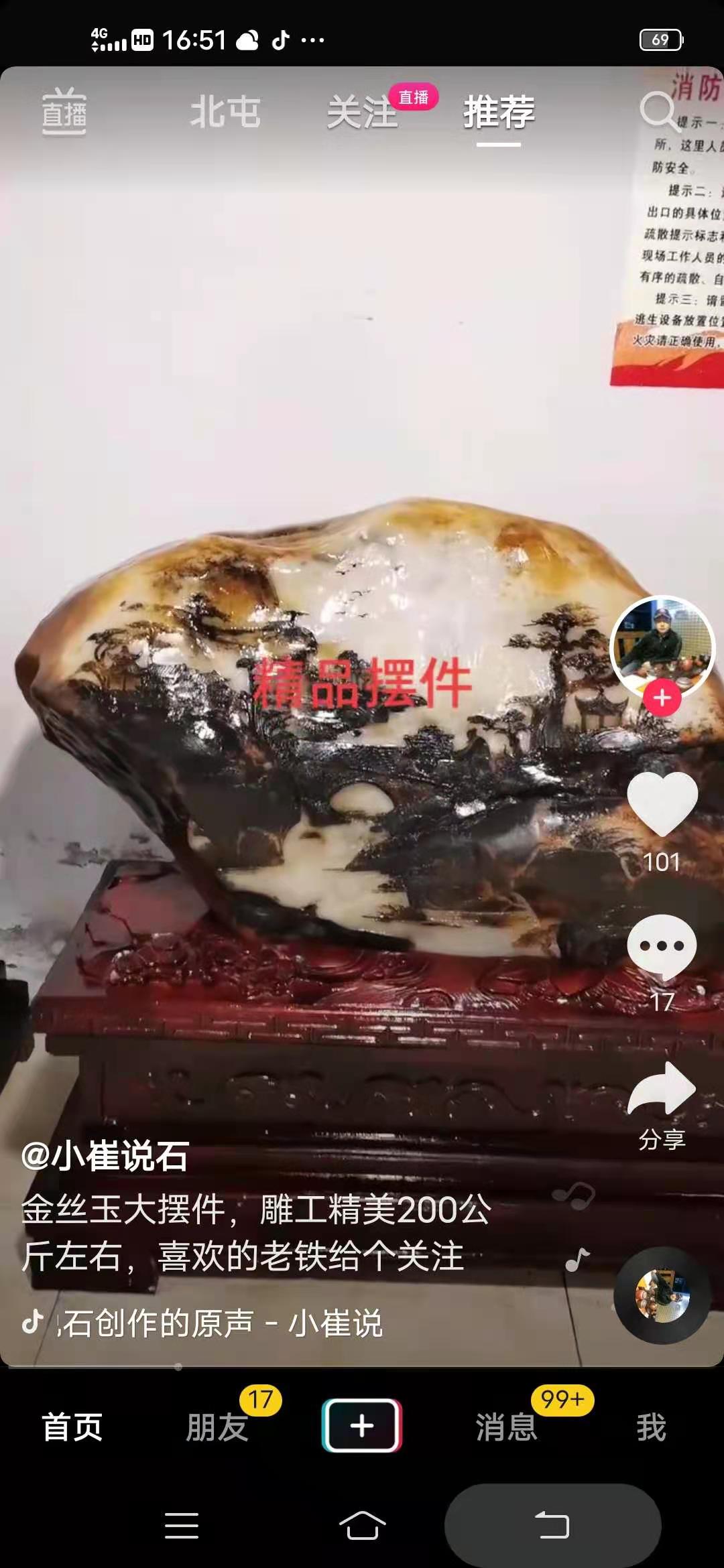Open the @小崔说石 username link

[105, 1156]
